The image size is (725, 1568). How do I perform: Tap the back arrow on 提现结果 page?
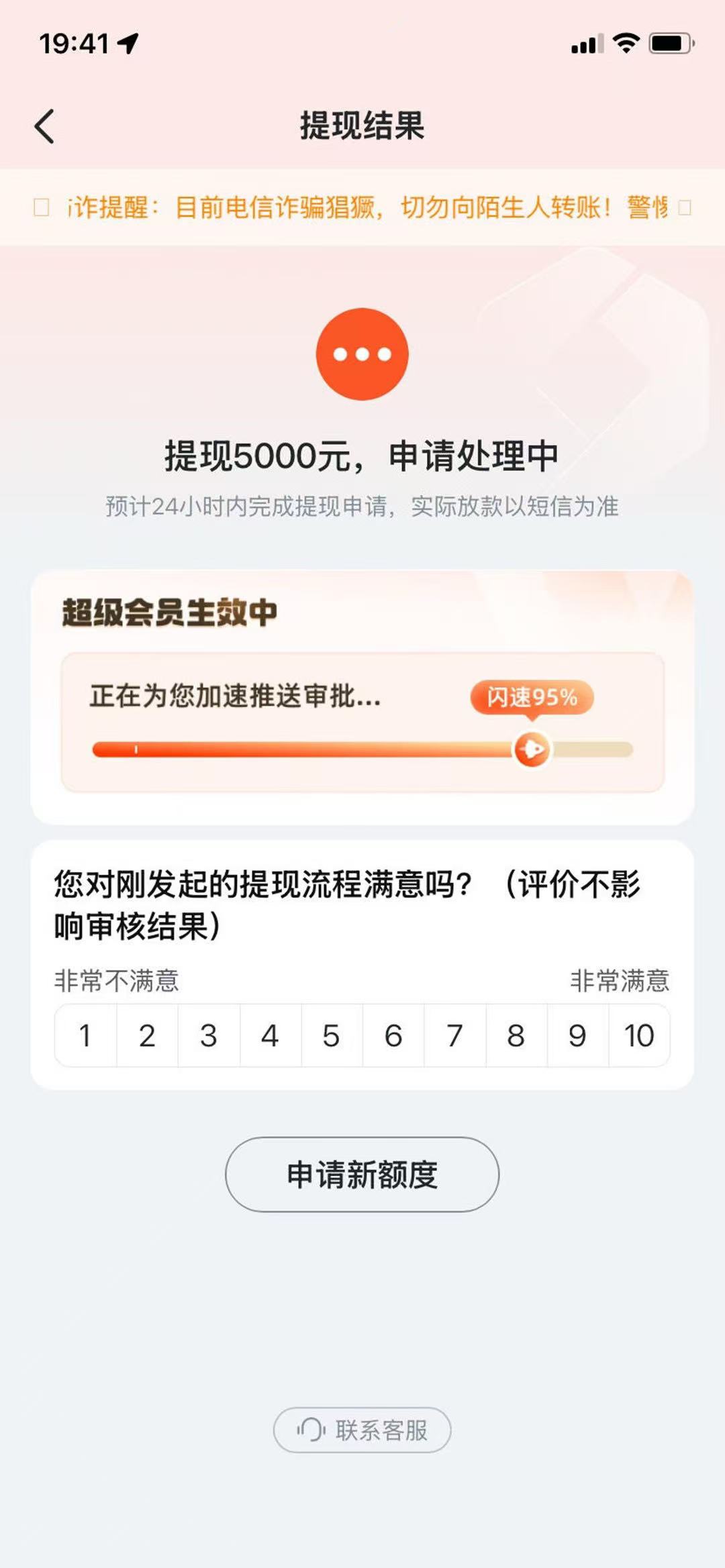44,125
